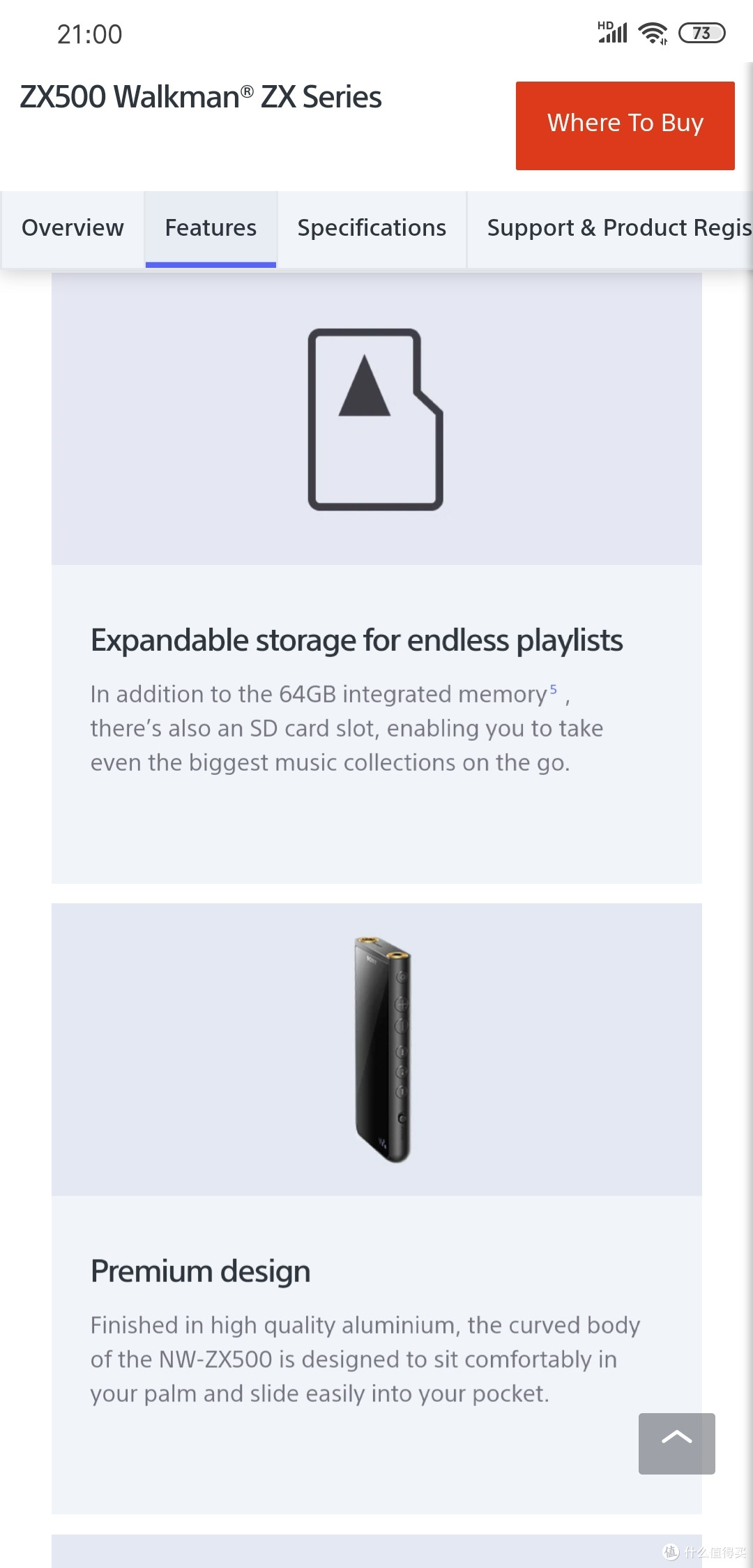This screenshot has width=753, height=1568.
Task: Tap the Where To Buy button
Action: [625, 126]
